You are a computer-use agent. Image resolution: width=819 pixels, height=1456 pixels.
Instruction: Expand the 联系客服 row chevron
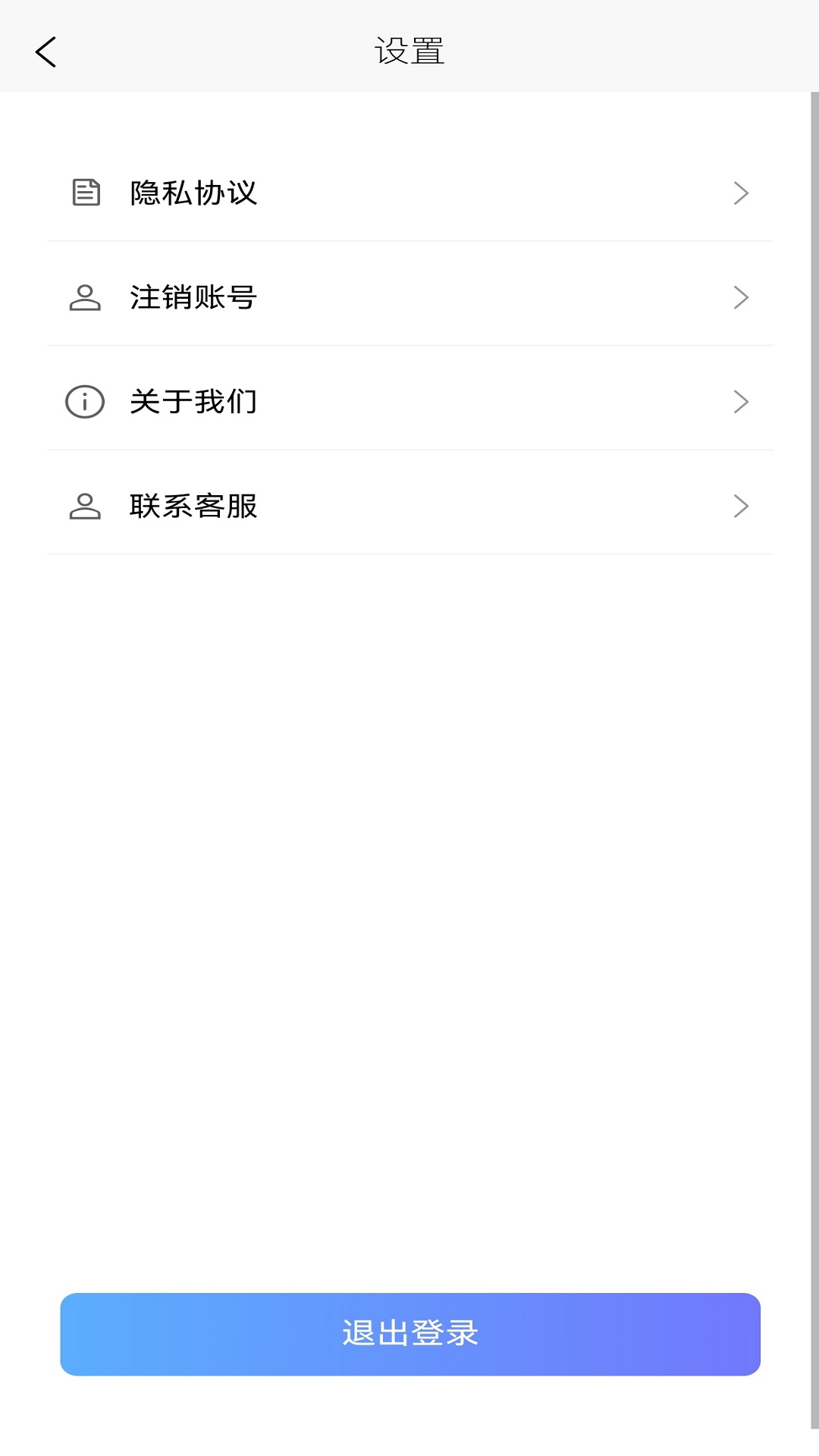[x=742, y=507]
